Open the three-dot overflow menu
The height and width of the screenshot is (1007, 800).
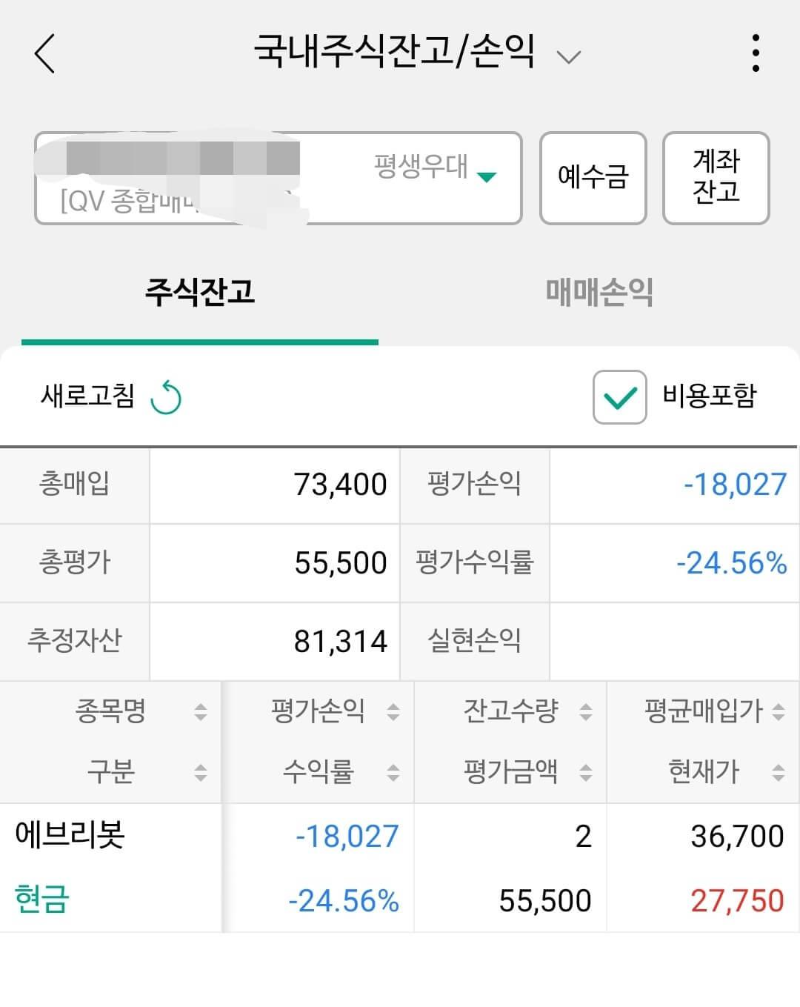756,52
